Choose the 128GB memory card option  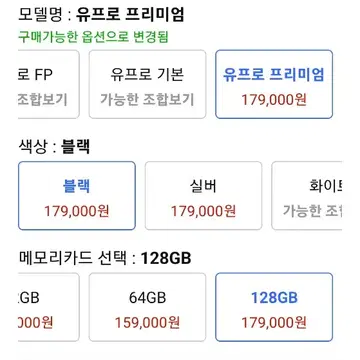coord(274,307)
